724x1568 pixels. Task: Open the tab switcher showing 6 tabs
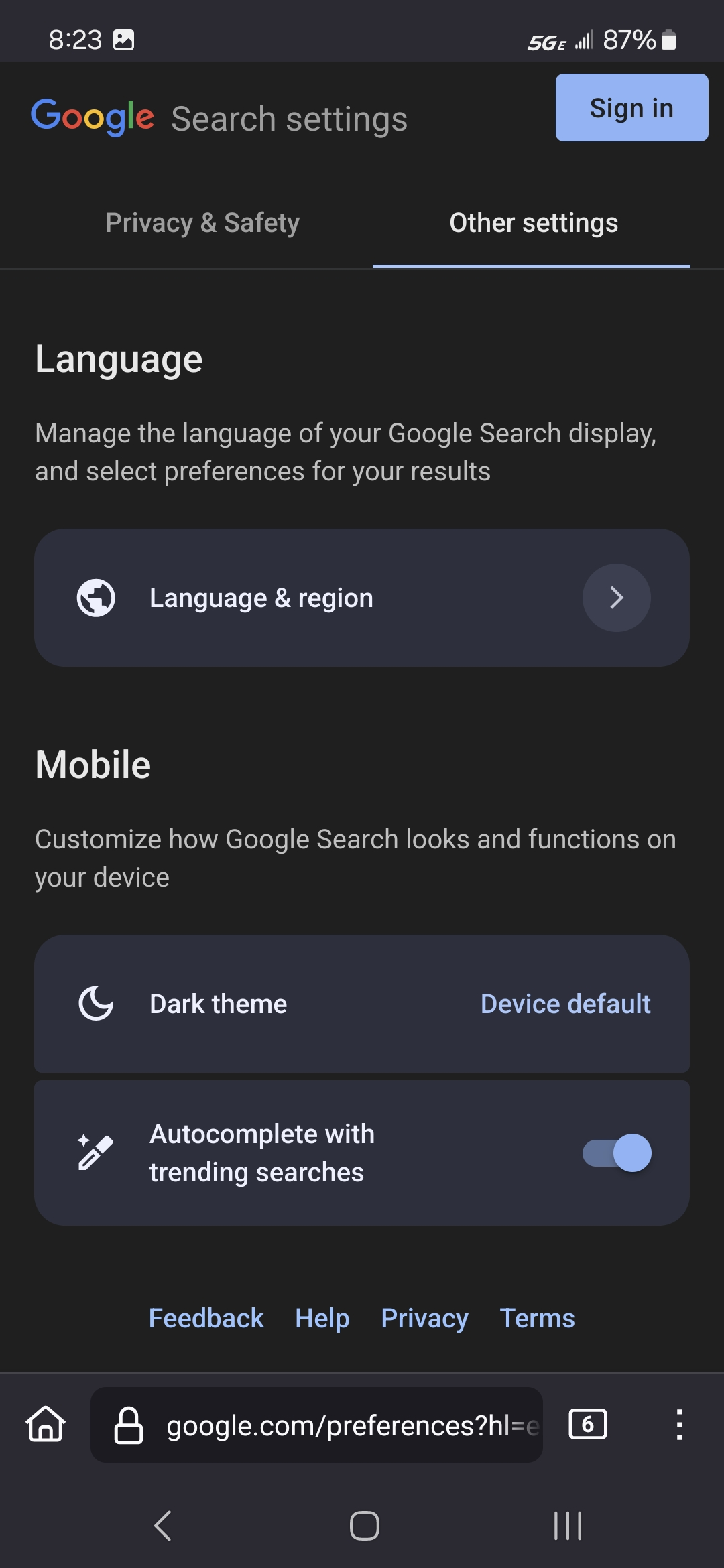coord(588,1424)
